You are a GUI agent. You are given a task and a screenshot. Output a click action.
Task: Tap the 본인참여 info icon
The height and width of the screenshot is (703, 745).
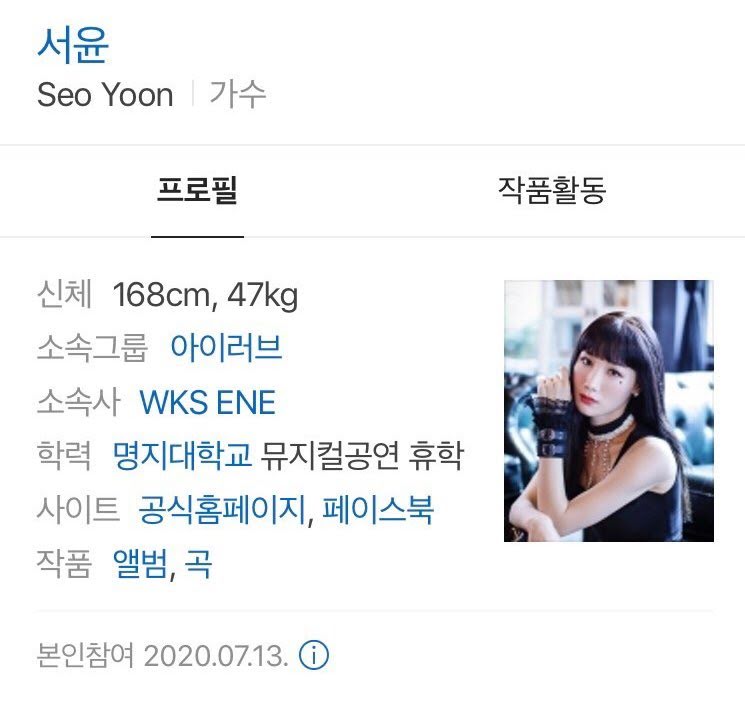[314, 656]
